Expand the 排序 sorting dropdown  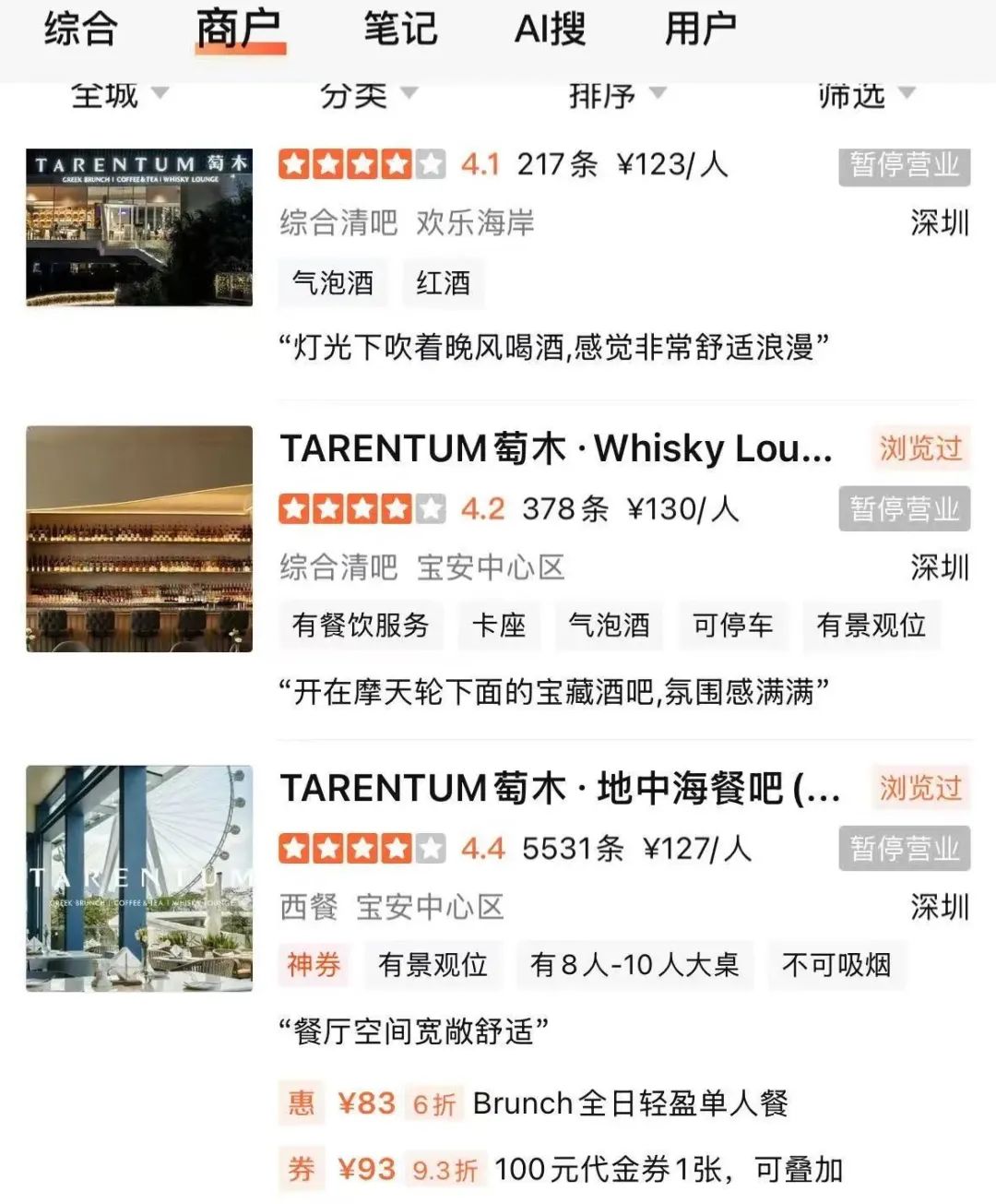point(617,94)
